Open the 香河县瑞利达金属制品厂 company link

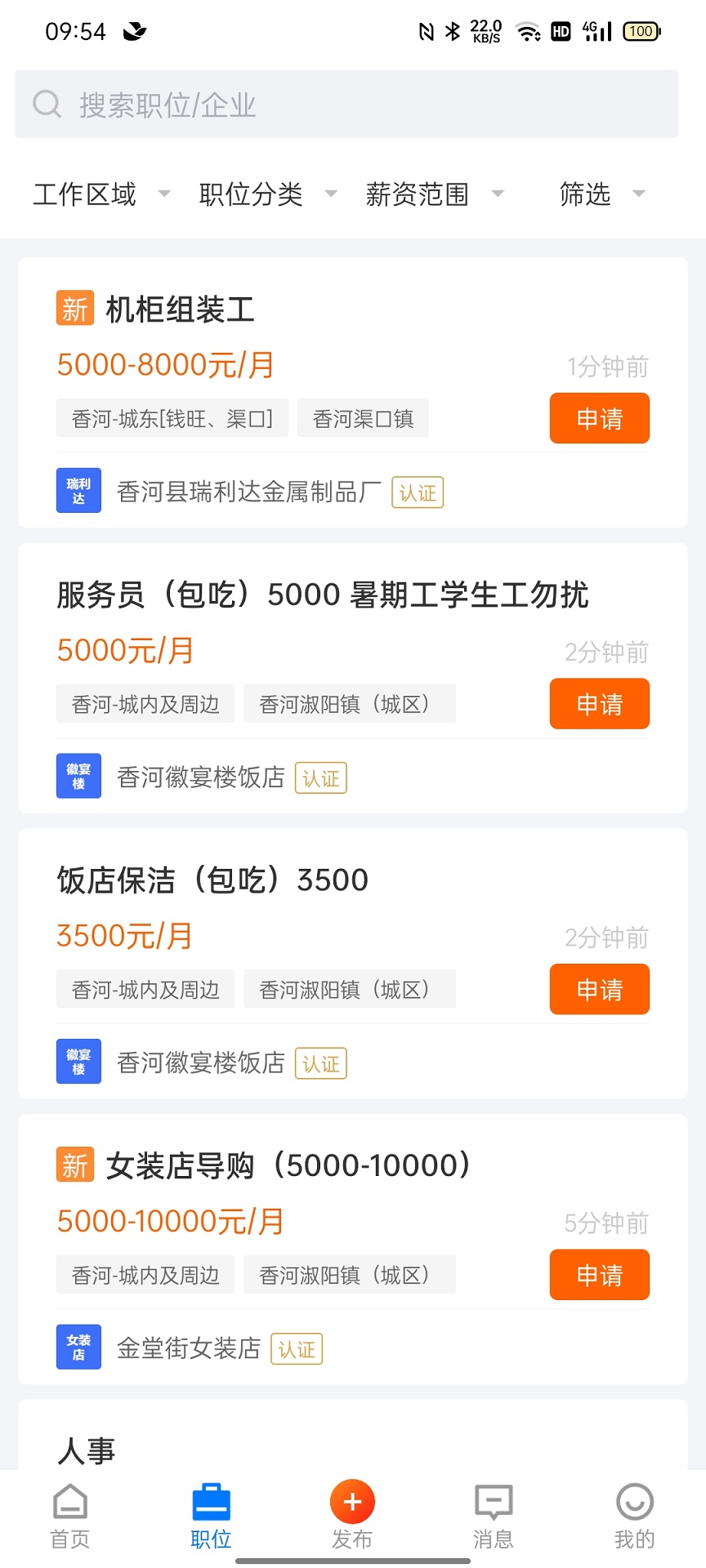(245, 490)
